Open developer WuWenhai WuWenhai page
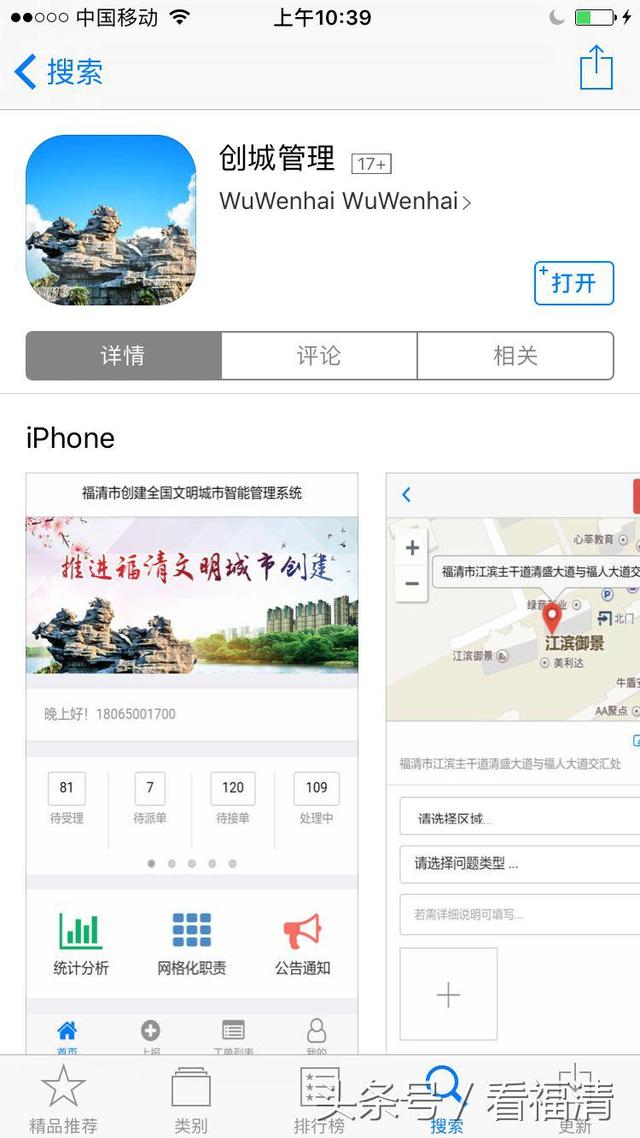This screenshot has height=1138, width=640. (x=344, y=200)
